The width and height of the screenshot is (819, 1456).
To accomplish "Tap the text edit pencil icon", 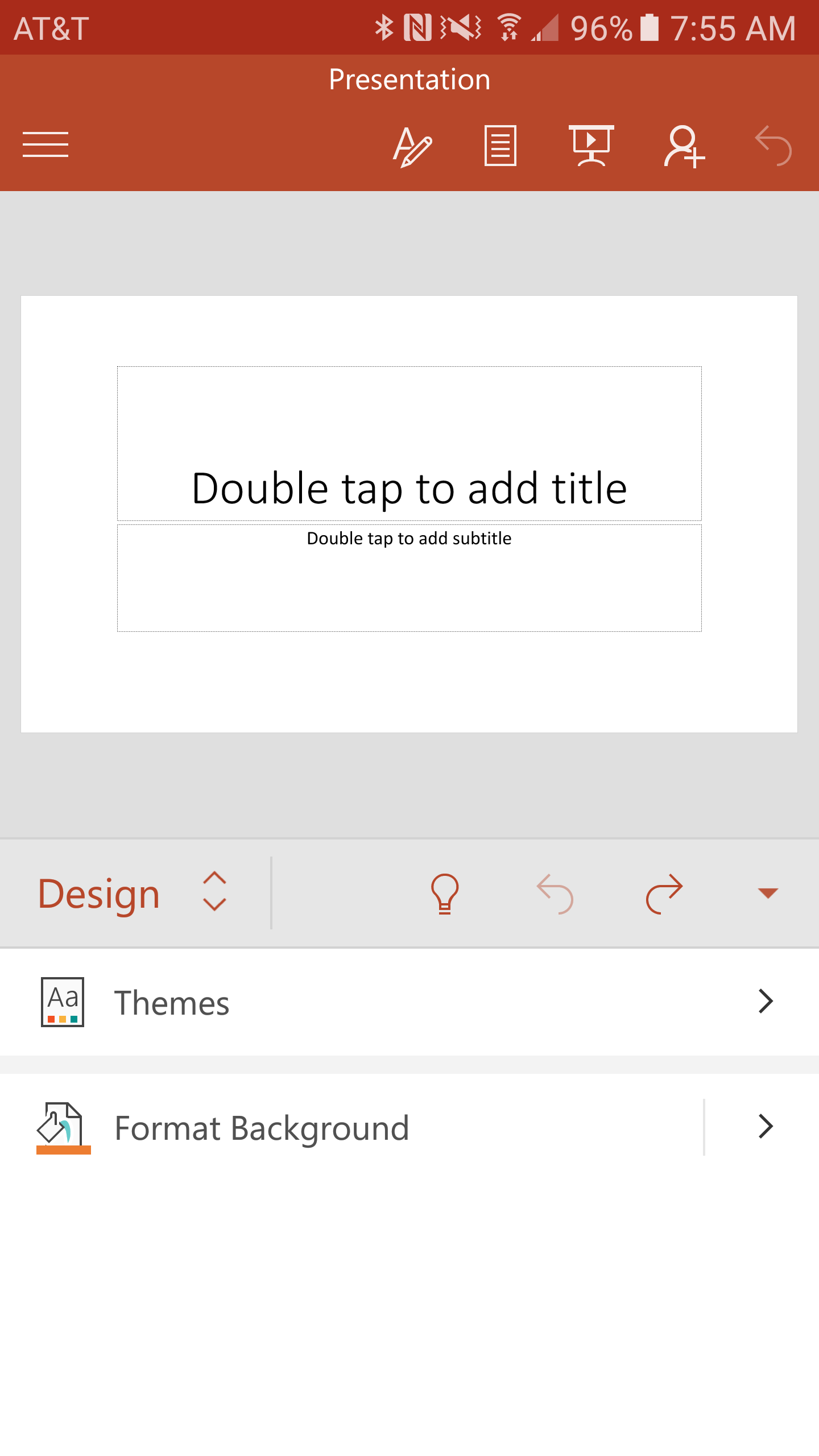I will (x=413, y=147).
